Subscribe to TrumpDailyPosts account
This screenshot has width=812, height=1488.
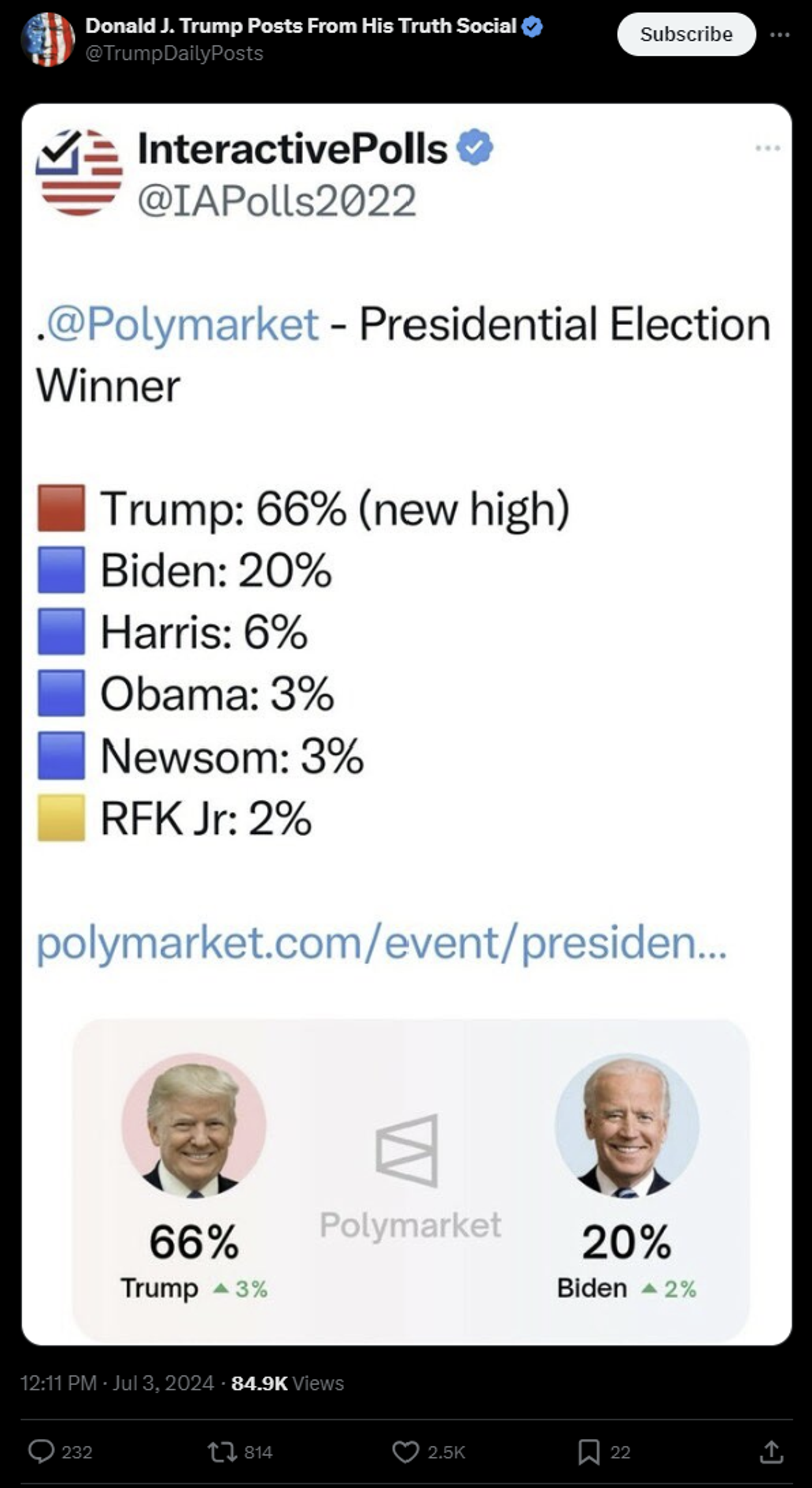tap(686, 34)
